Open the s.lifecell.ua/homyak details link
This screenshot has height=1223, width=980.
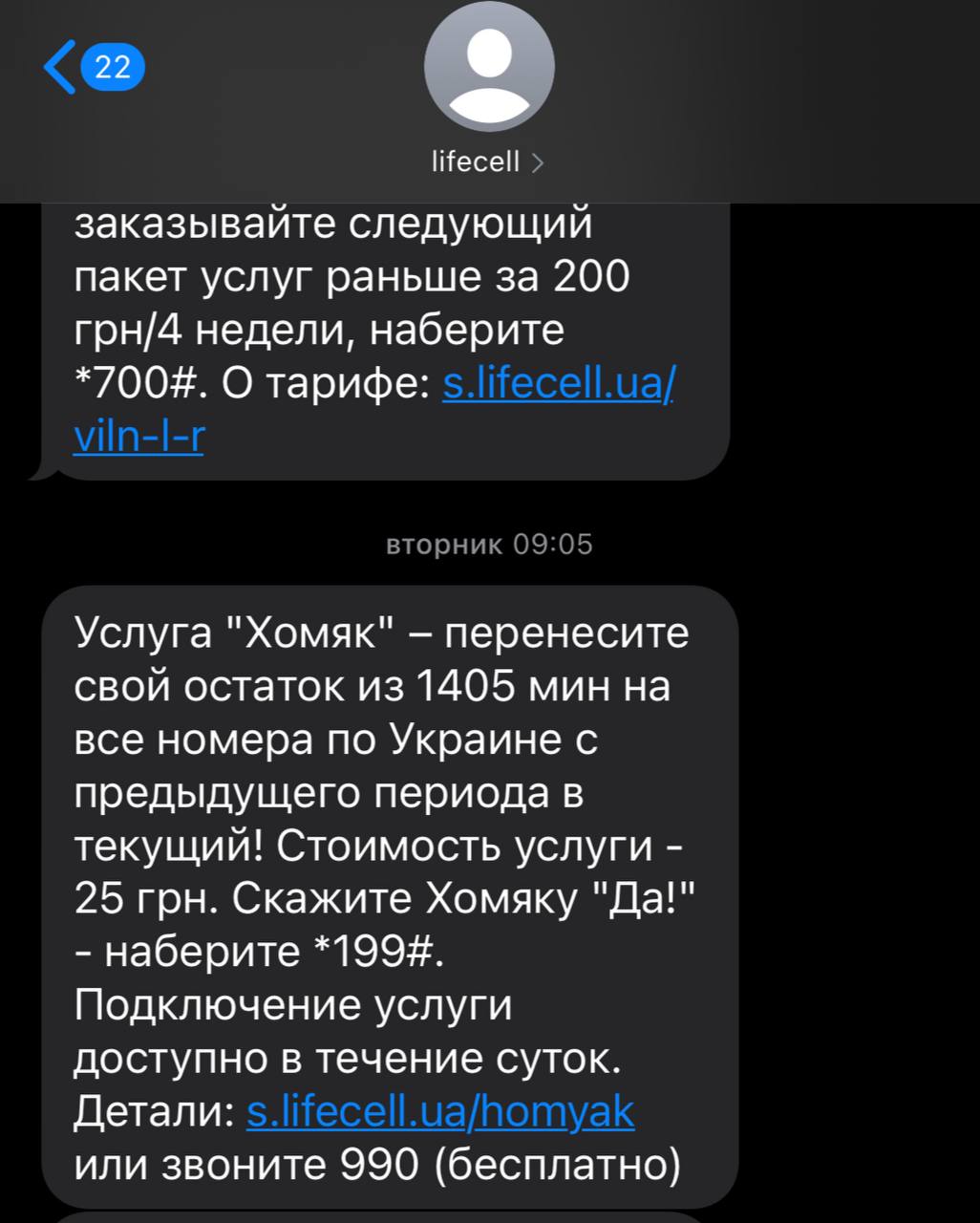tap(440, 1111)
